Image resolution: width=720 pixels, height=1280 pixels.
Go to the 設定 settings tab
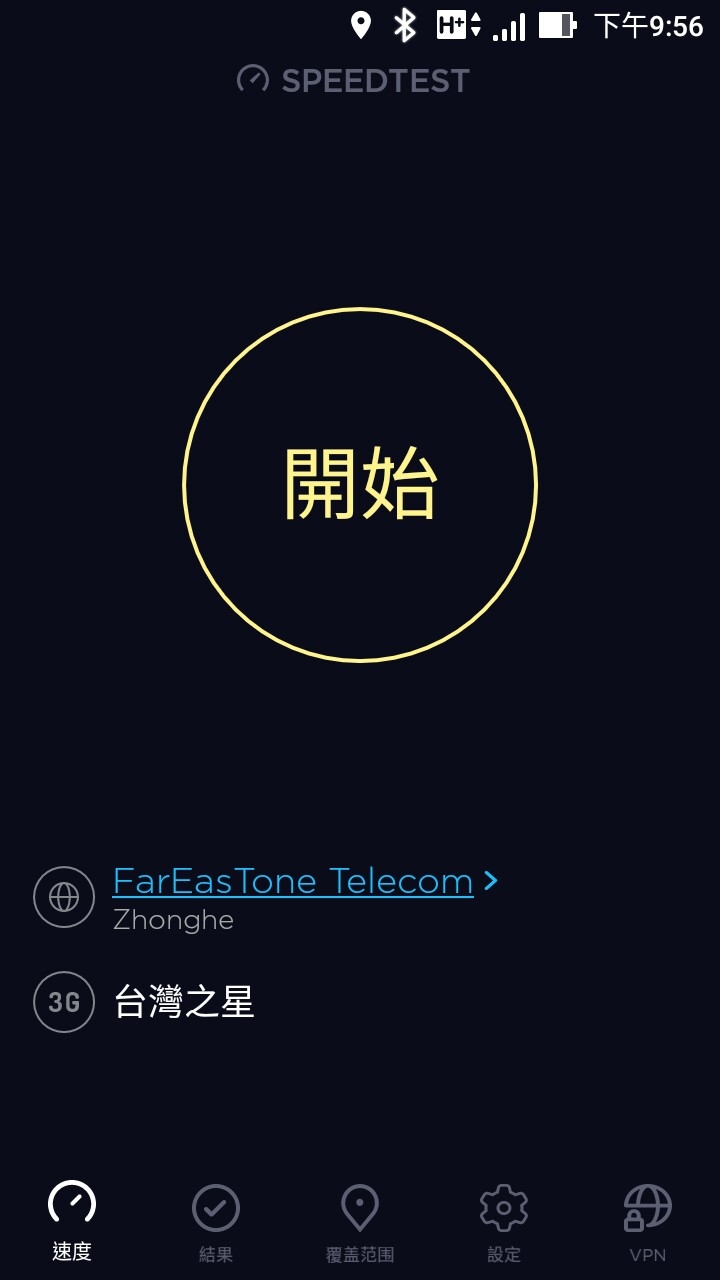coord(504,1221)
